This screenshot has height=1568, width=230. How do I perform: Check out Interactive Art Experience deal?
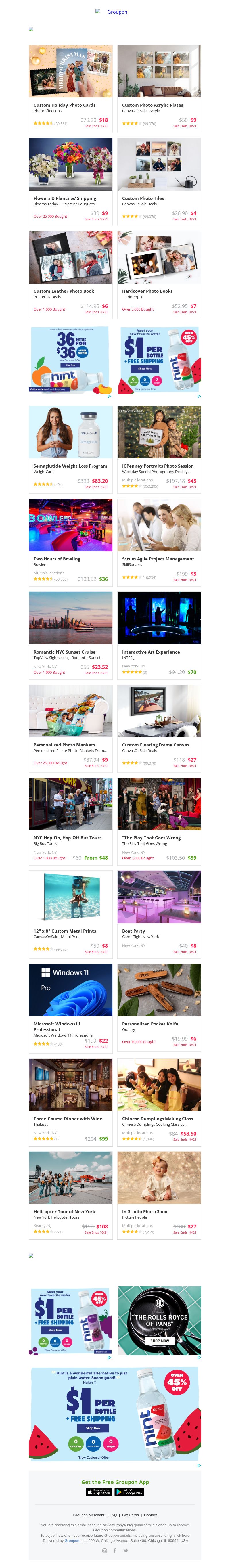point(159,619)
